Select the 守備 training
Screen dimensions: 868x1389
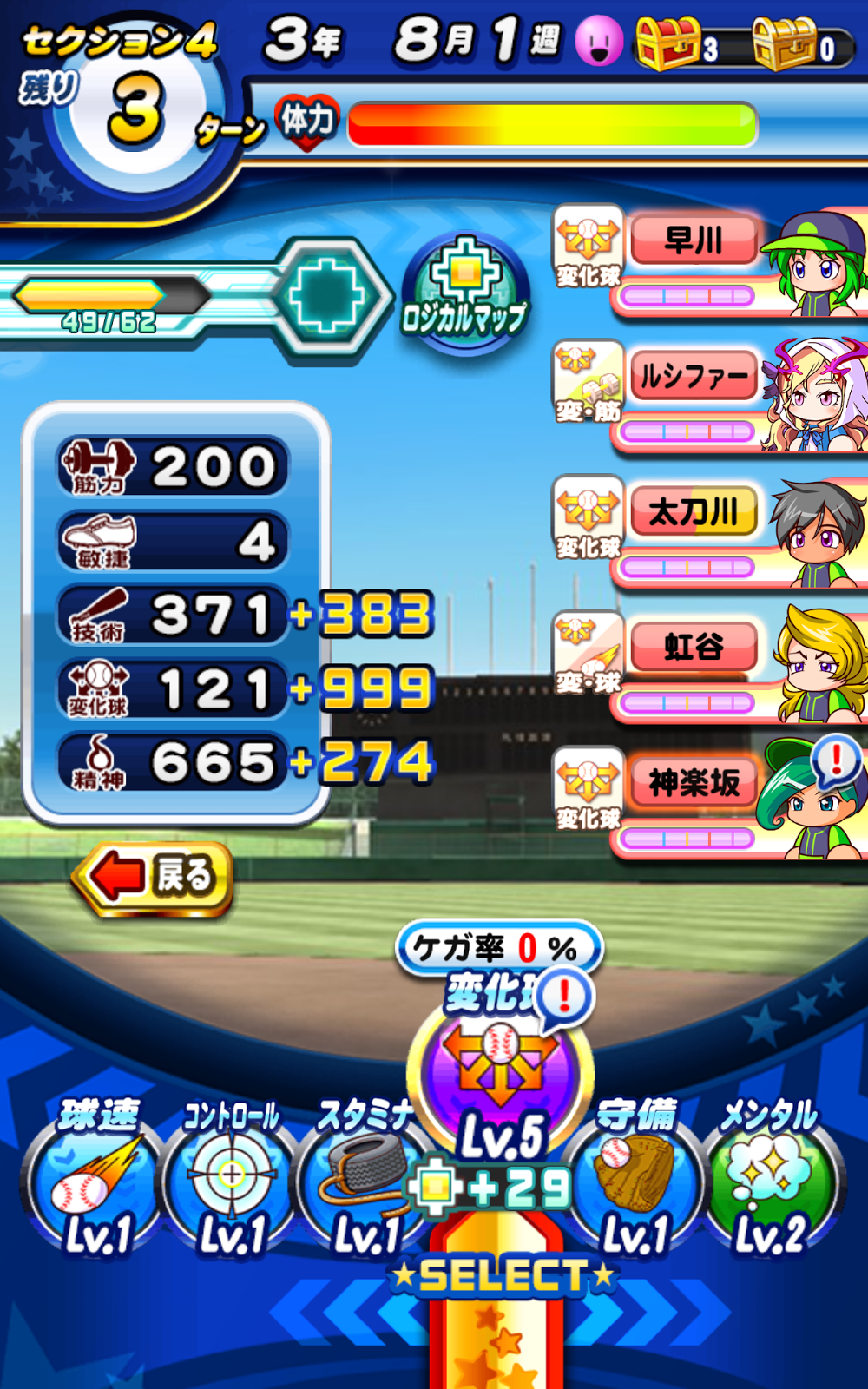point(635,1182)
